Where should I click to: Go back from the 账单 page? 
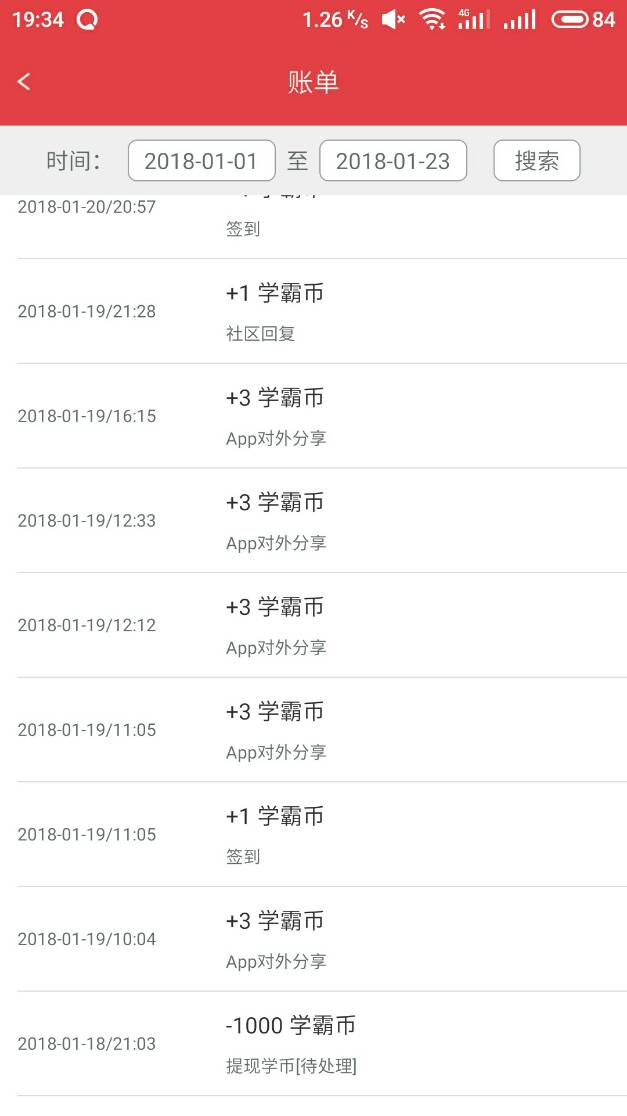click(x=25, y=82)
